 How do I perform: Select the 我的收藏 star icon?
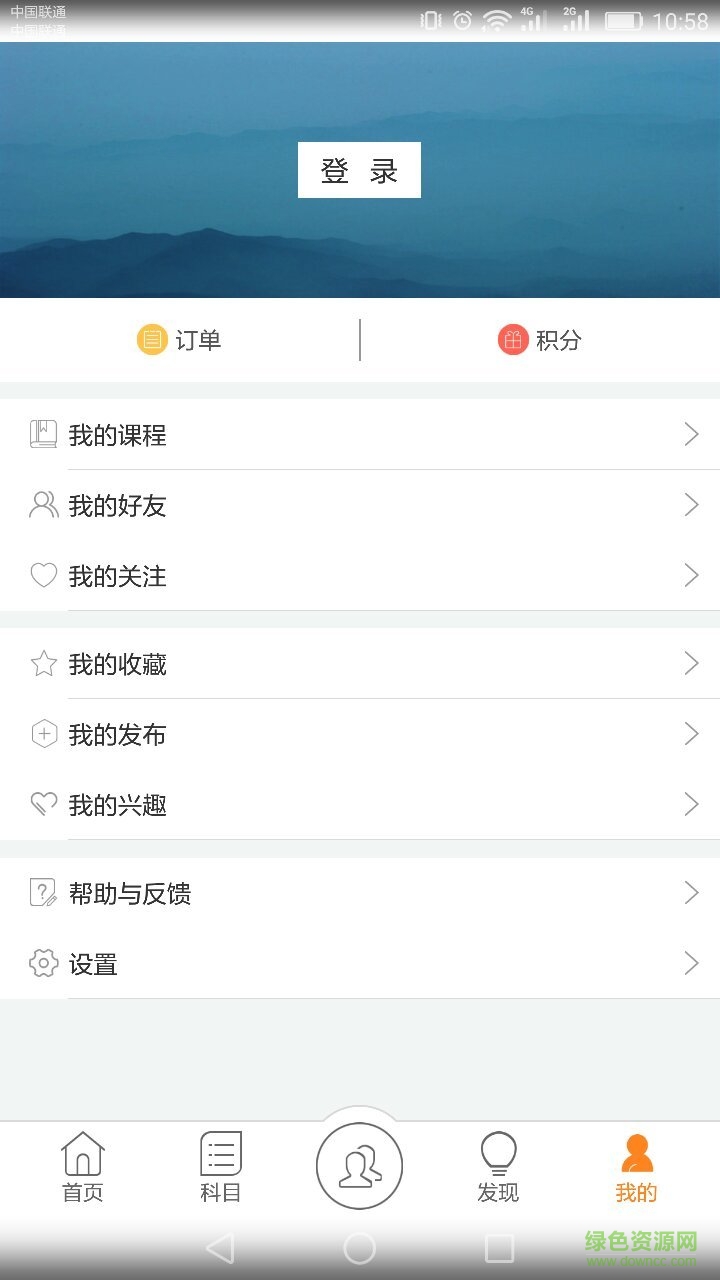tap(43, 663)
